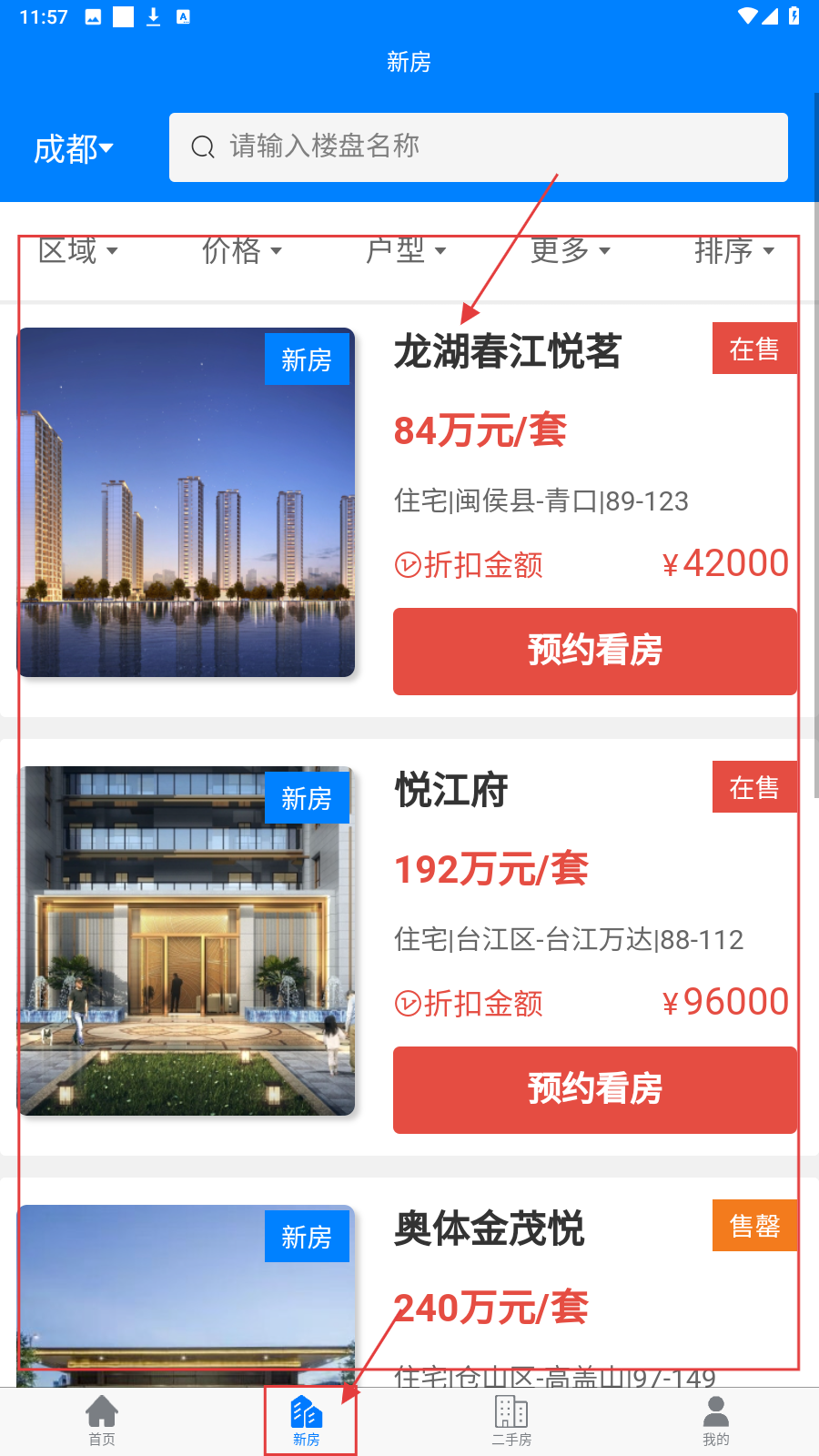The width and height of the screenshot is (819, 1456).
Task: Open the 龙湖春江悦茗 listing photo
Action: click(187, 502)
